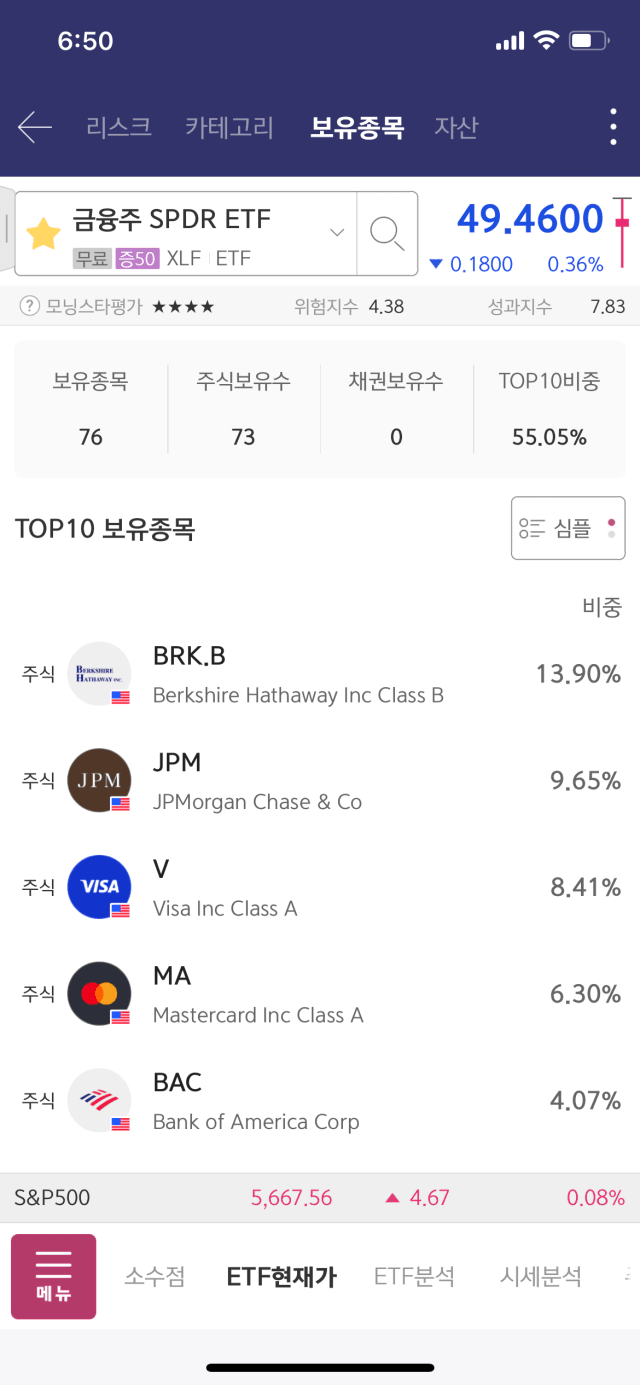
Task: Toggle the 심플 view button
Action: tap(568, 528)
